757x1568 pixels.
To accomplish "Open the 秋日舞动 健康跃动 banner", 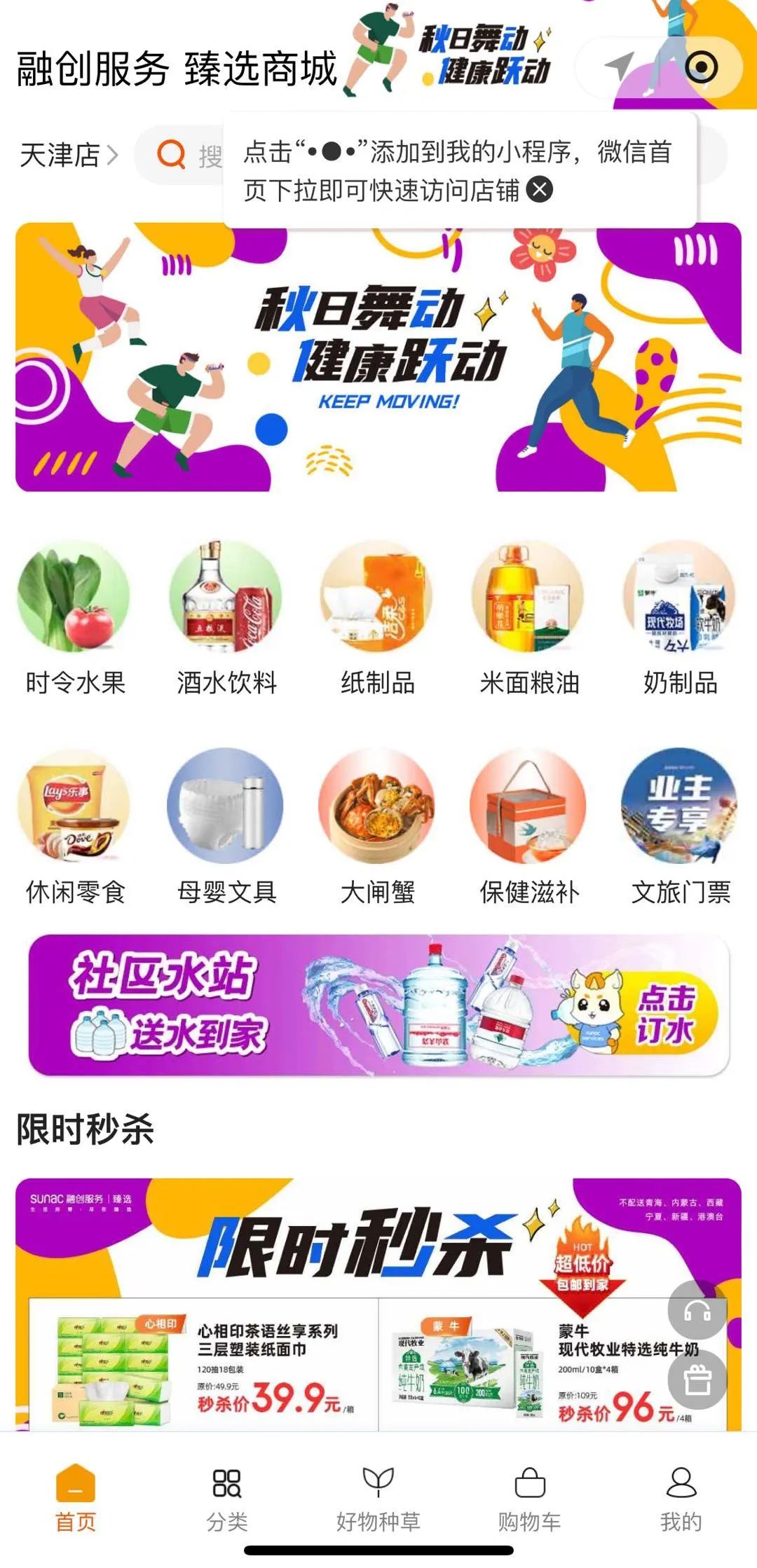I will (378, 357).
